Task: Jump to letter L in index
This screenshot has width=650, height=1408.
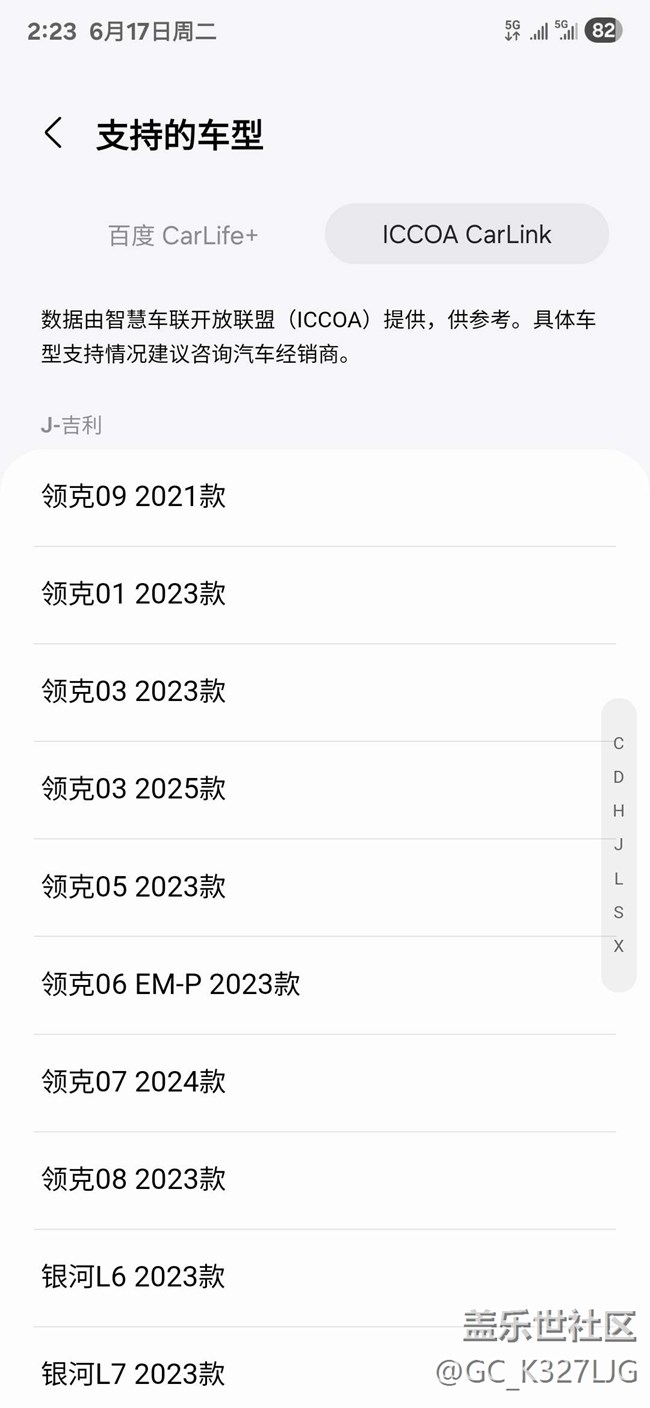Action: click(x=619, y=879)
